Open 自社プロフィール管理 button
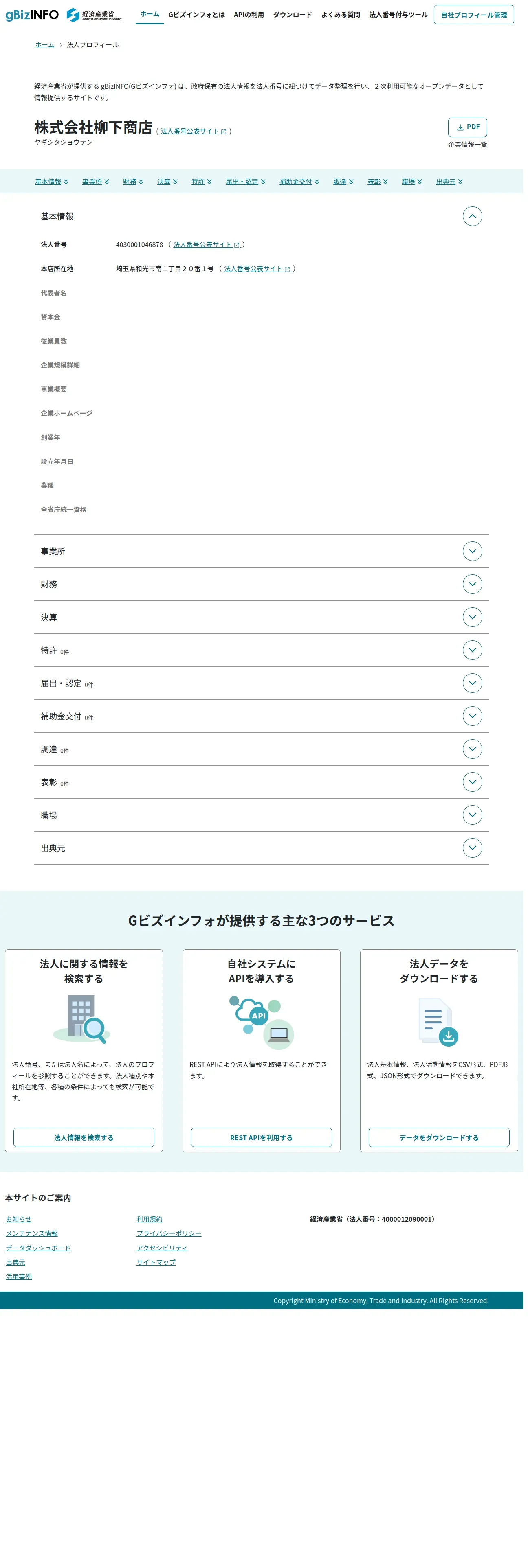528x1568 pixels. click(478, 15)
